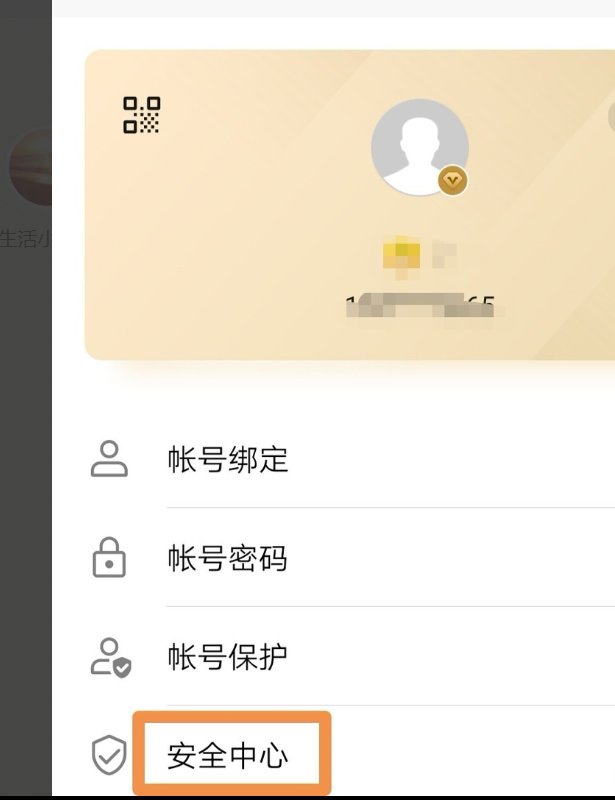Open the QR code icon on profile card
Screen dimensions: 615x800
(142, 115)
